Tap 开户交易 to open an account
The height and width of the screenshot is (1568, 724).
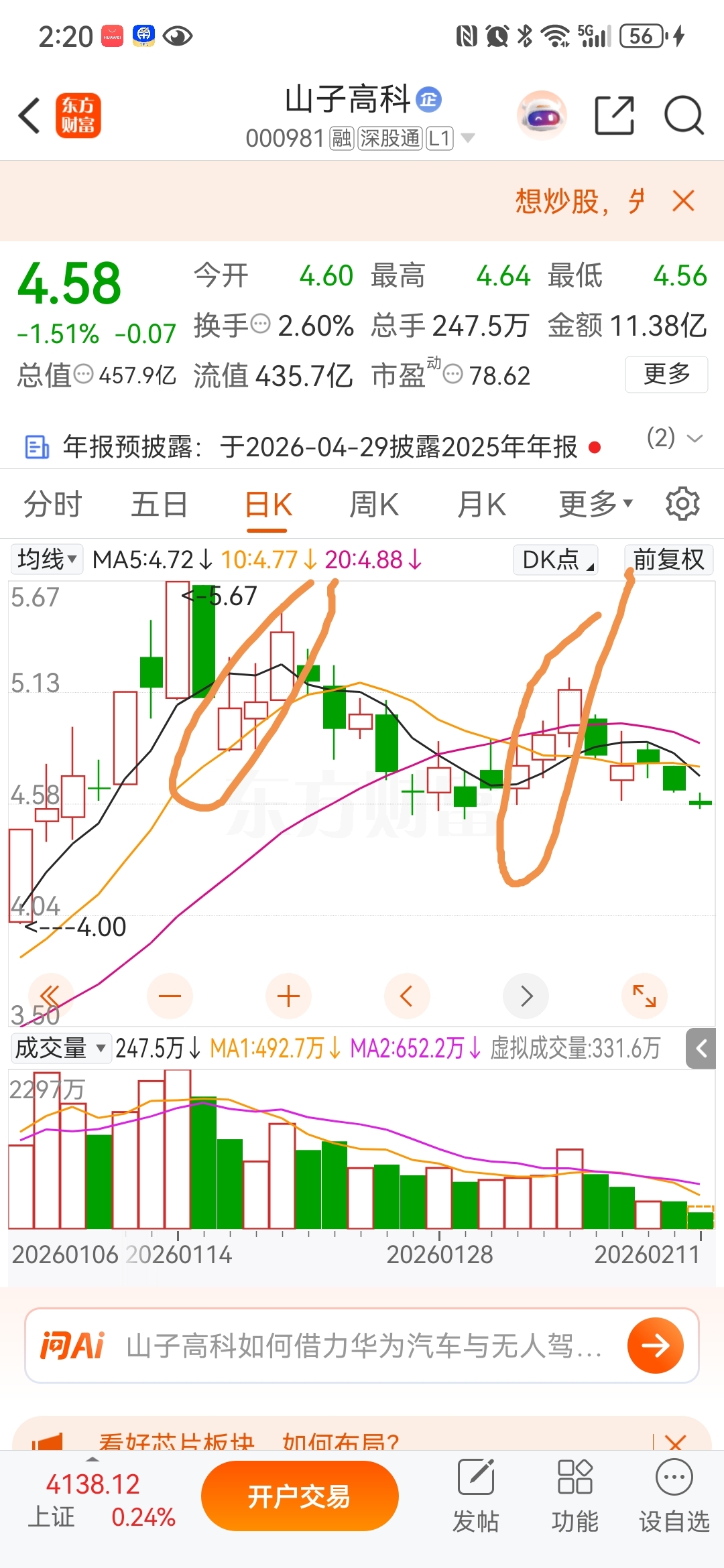(300, 1496)
